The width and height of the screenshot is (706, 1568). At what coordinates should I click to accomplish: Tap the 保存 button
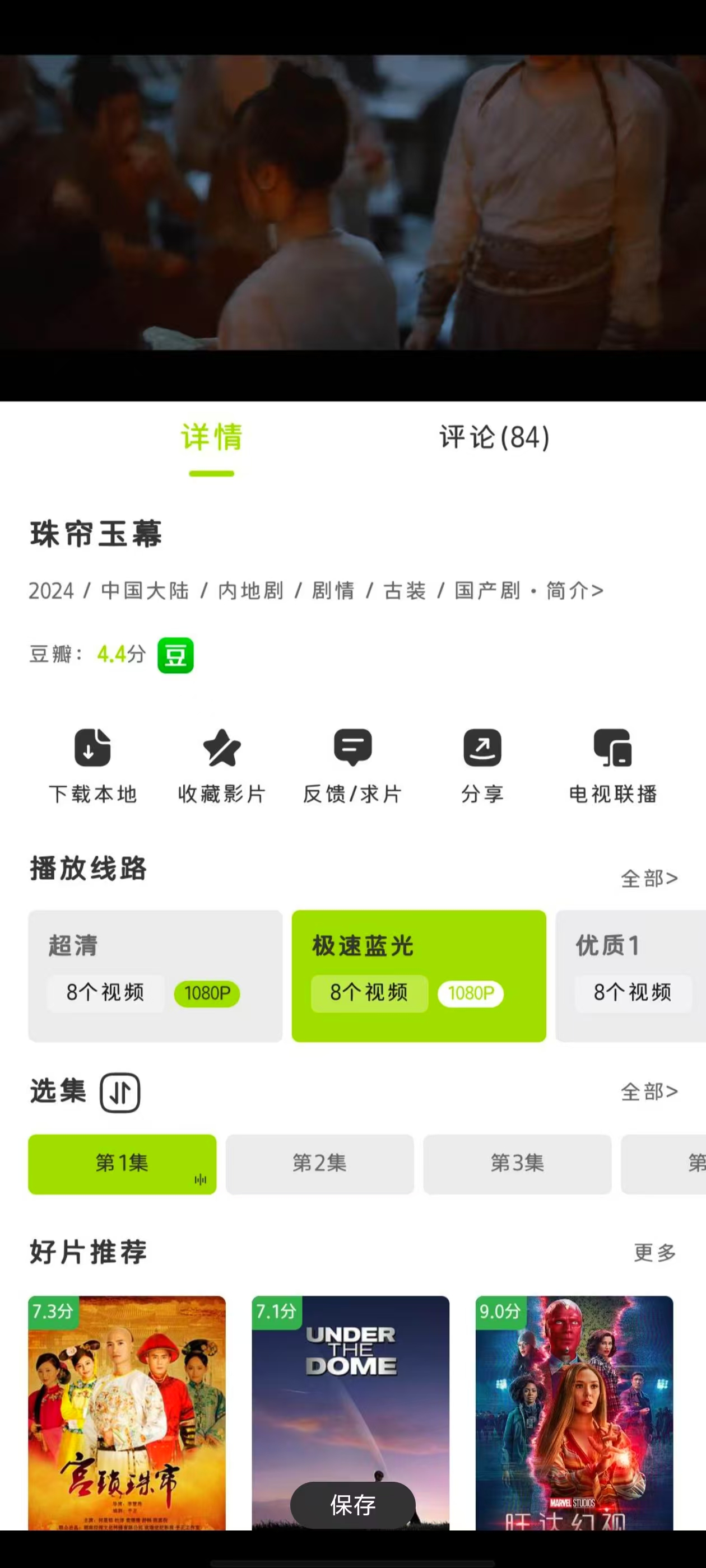pyautogui.click(x=352, y=1505)
